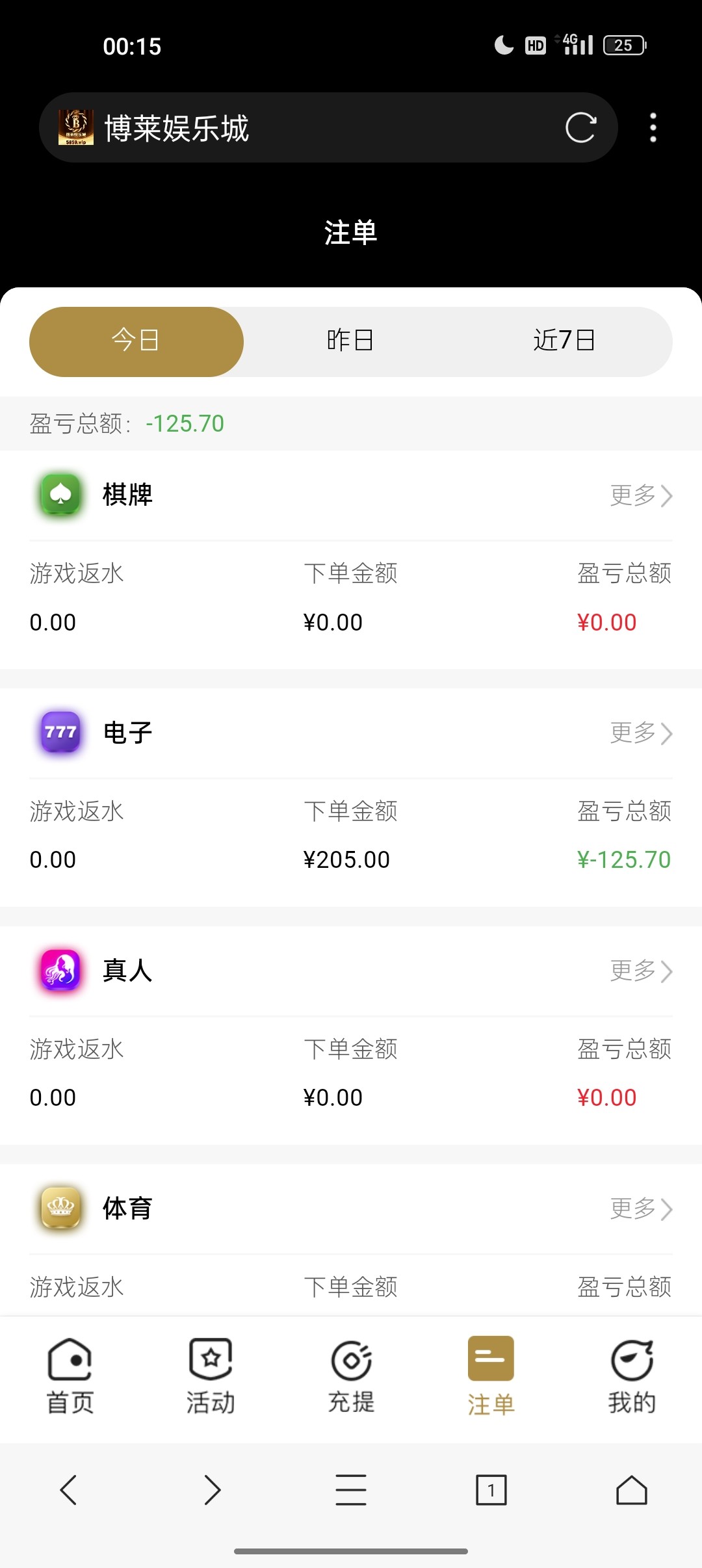The image size is (702, 1568).
Task: Switch to the 昨日 tab
Action: [x=350, y=341]
